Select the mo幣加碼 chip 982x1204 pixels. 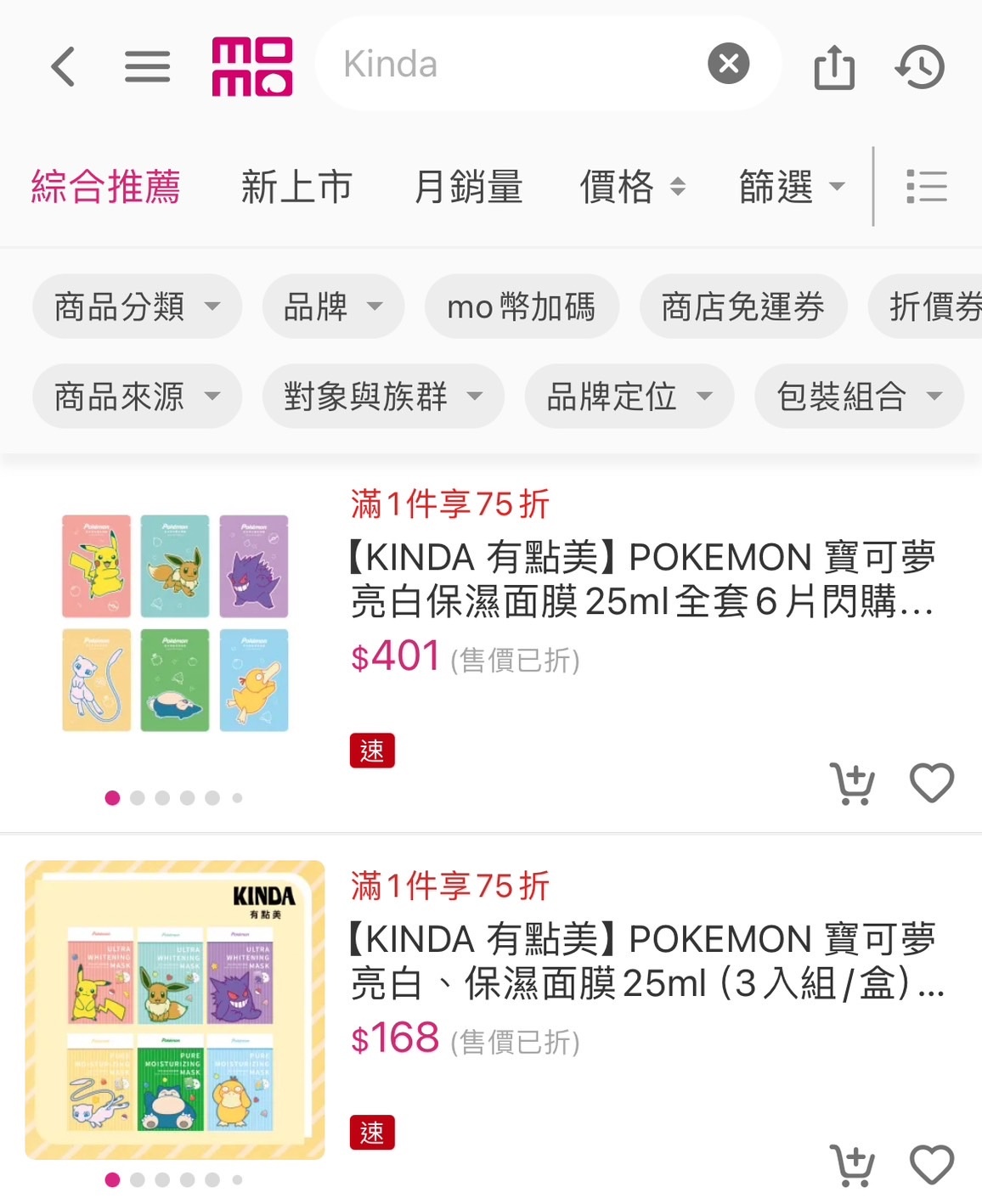click(521, 307)
